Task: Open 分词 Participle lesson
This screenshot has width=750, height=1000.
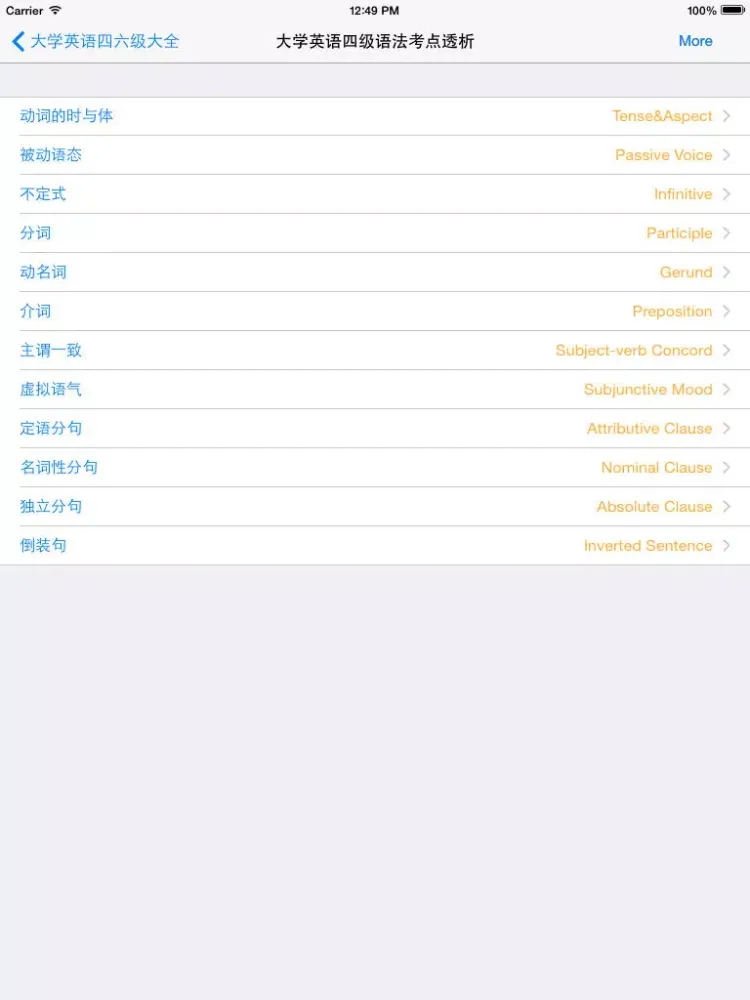Action: 375,233
